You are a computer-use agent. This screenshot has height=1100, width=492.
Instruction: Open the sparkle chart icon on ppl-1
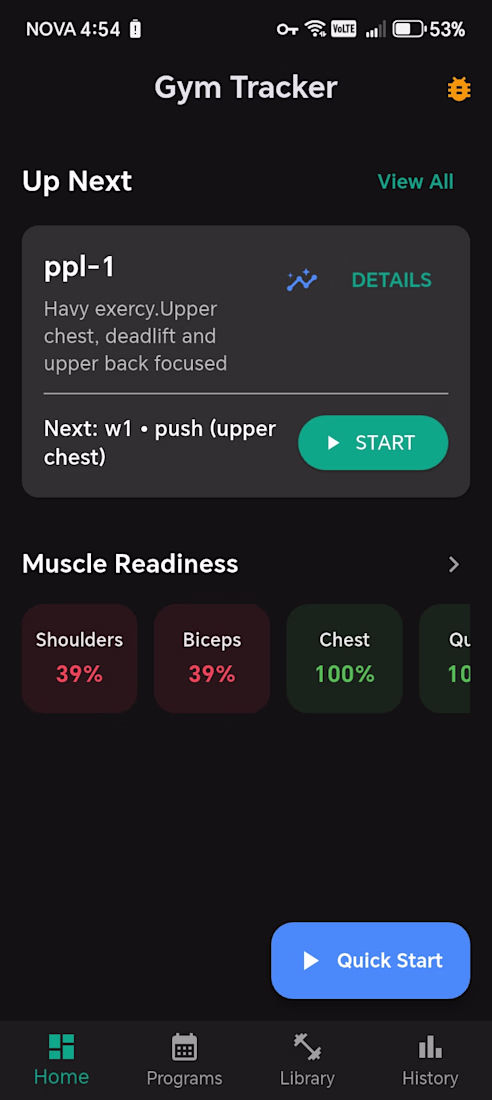coord(302,281)
